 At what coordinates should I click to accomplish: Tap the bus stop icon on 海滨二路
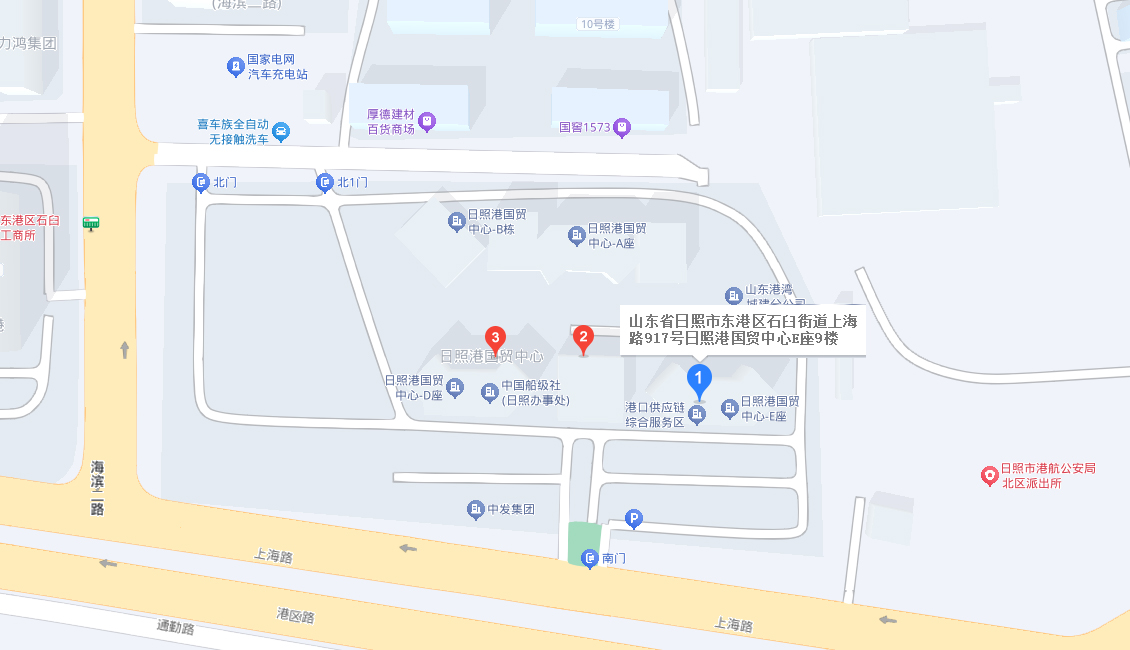[x=91, y=222]
